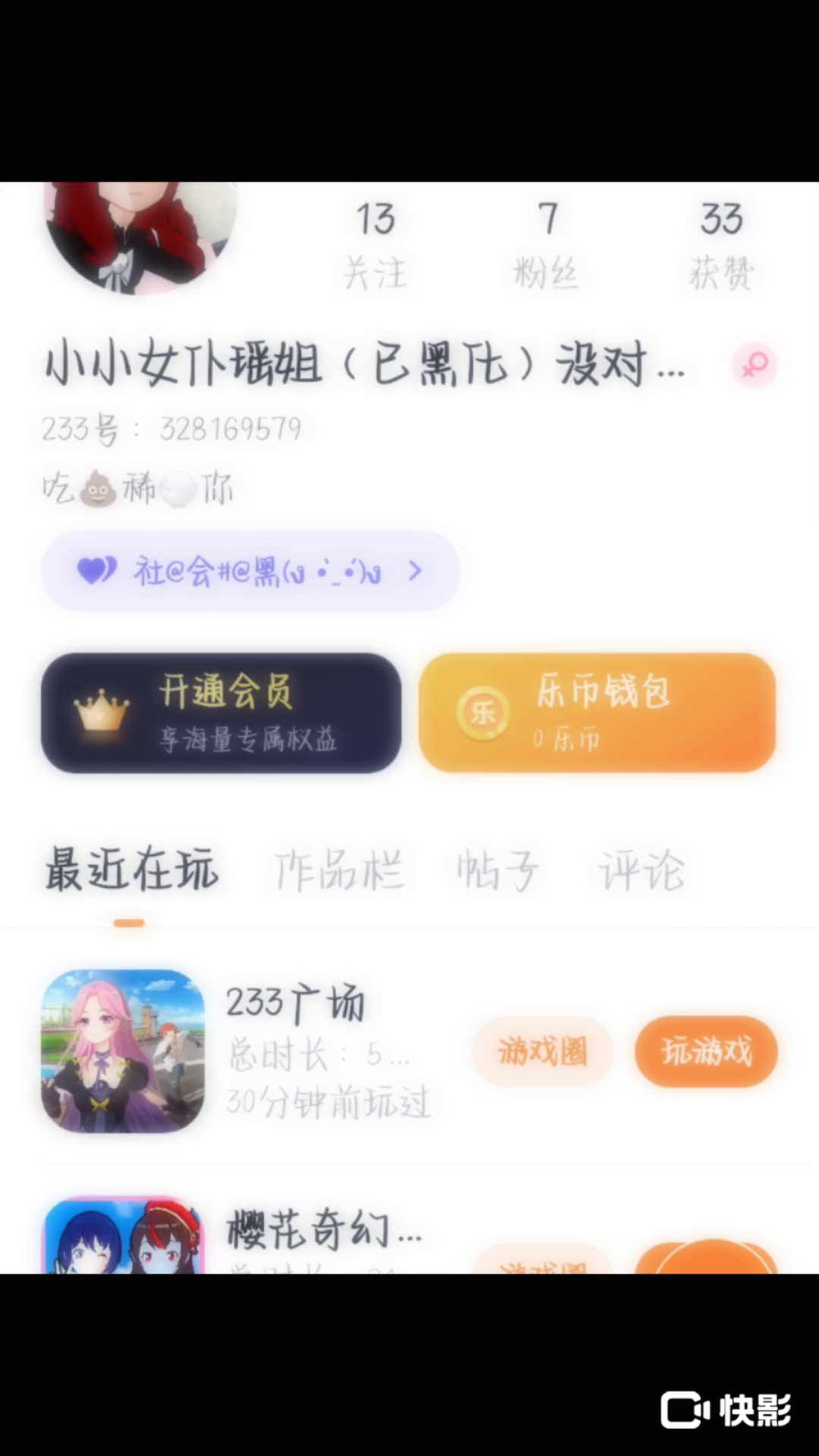Open the 社@会#@黑 group chip
This screenshot has width=819, height=1456.
(x=250, y=571)
